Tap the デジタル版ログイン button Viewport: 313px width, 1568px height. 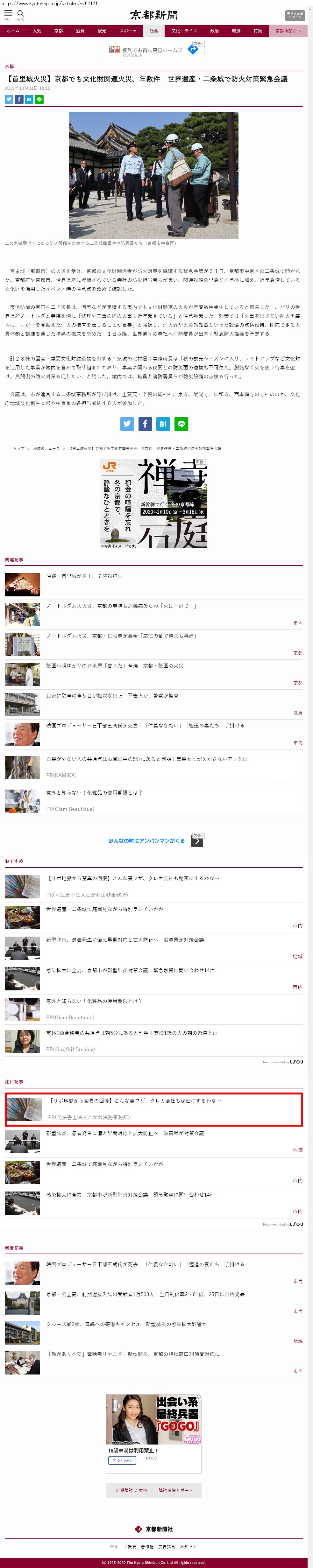(295, 15)
